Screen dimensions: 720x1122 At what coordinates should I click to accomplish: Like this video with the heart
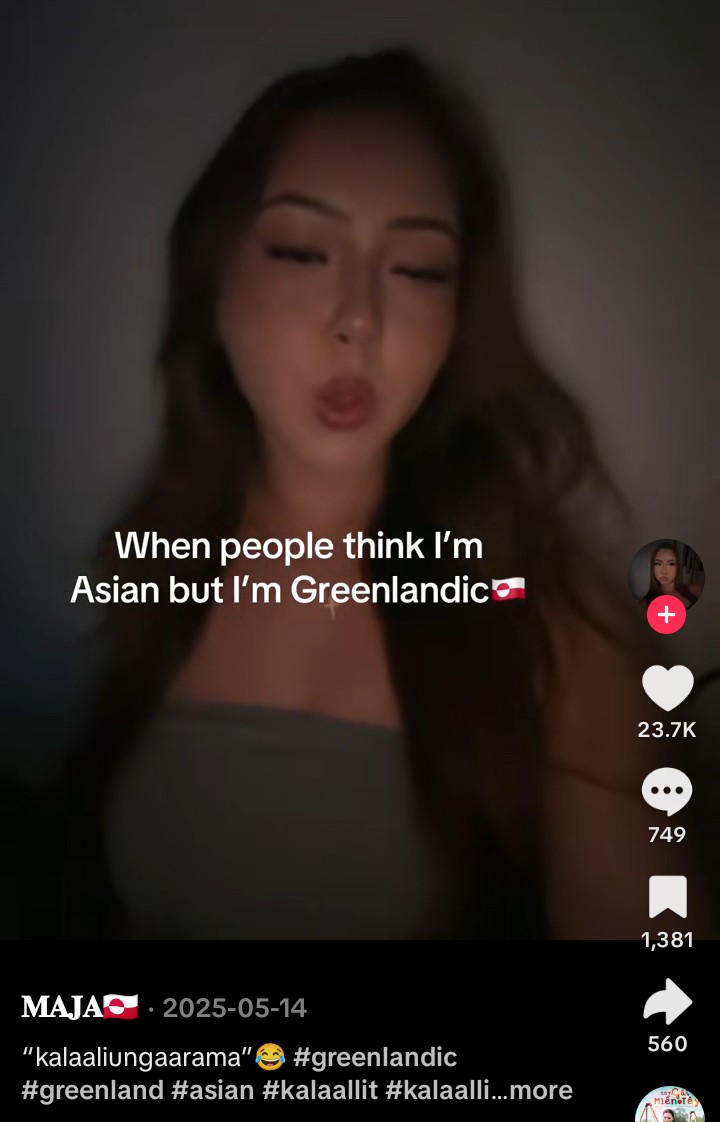667,688
